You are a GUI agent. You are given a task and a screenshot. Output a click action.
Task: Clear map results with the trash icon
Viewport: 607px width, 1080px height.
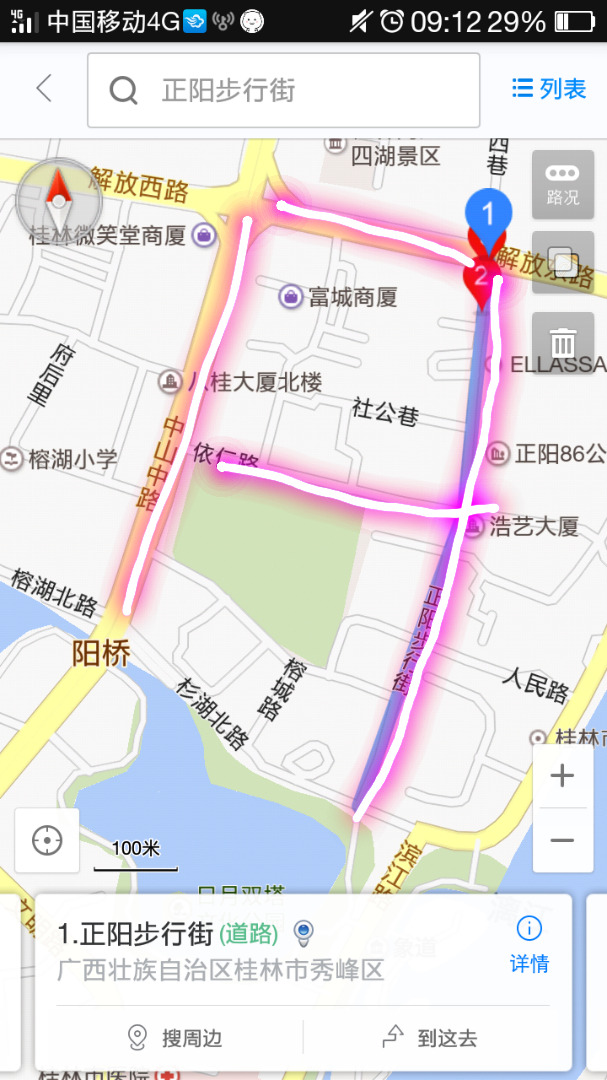563,343
